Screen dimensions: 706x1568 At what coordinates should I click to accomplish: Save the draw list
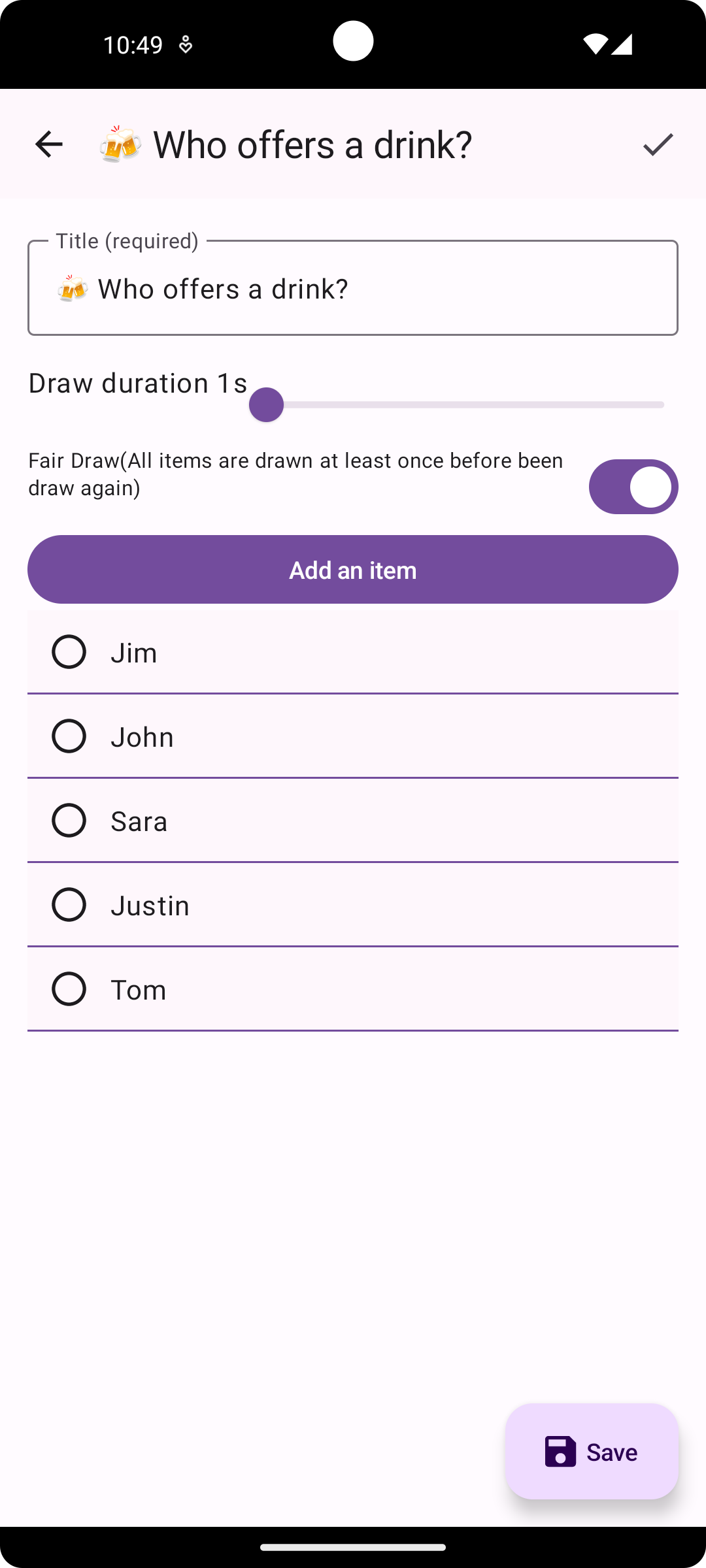(592, 1451)
